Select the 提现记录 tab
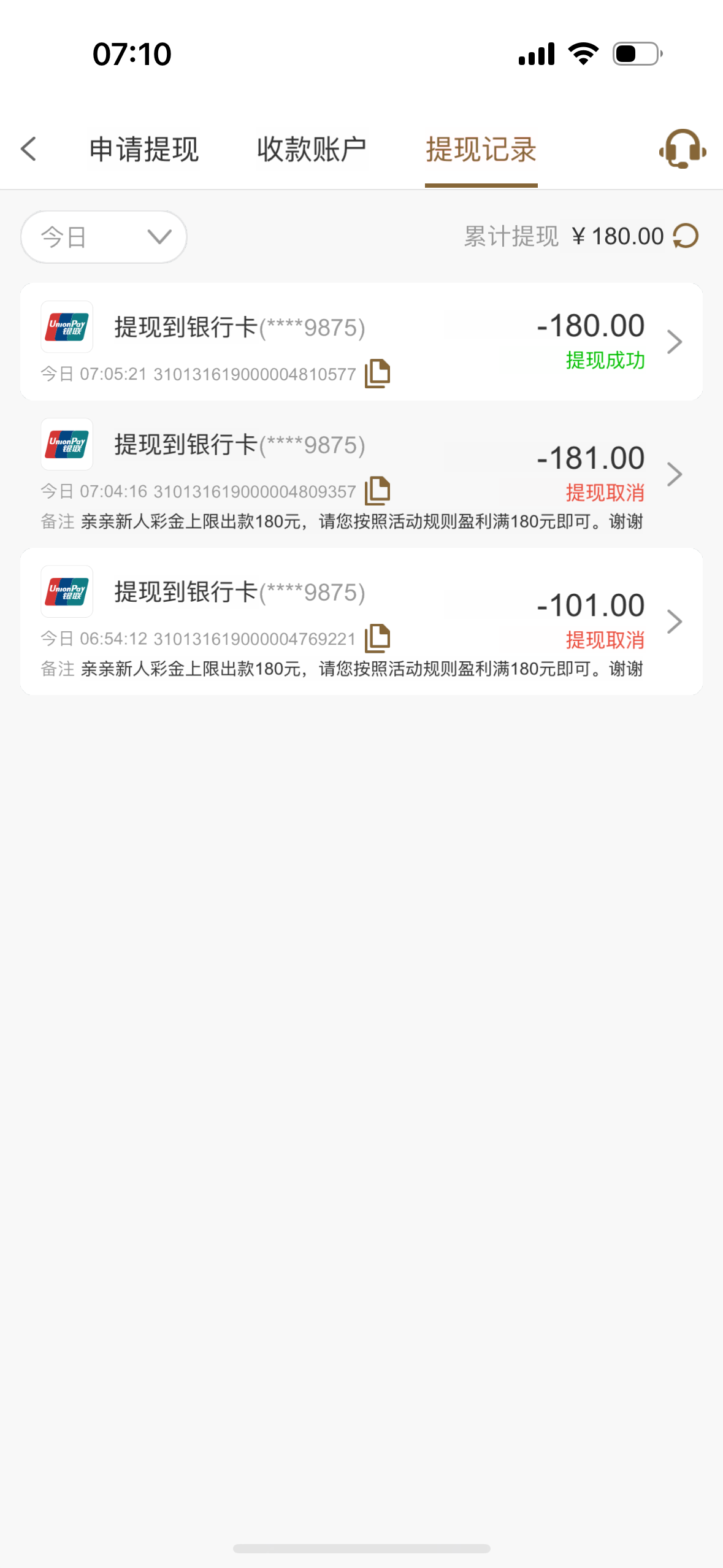Screen dimensions: 723x1568 (x=481, y=150)
